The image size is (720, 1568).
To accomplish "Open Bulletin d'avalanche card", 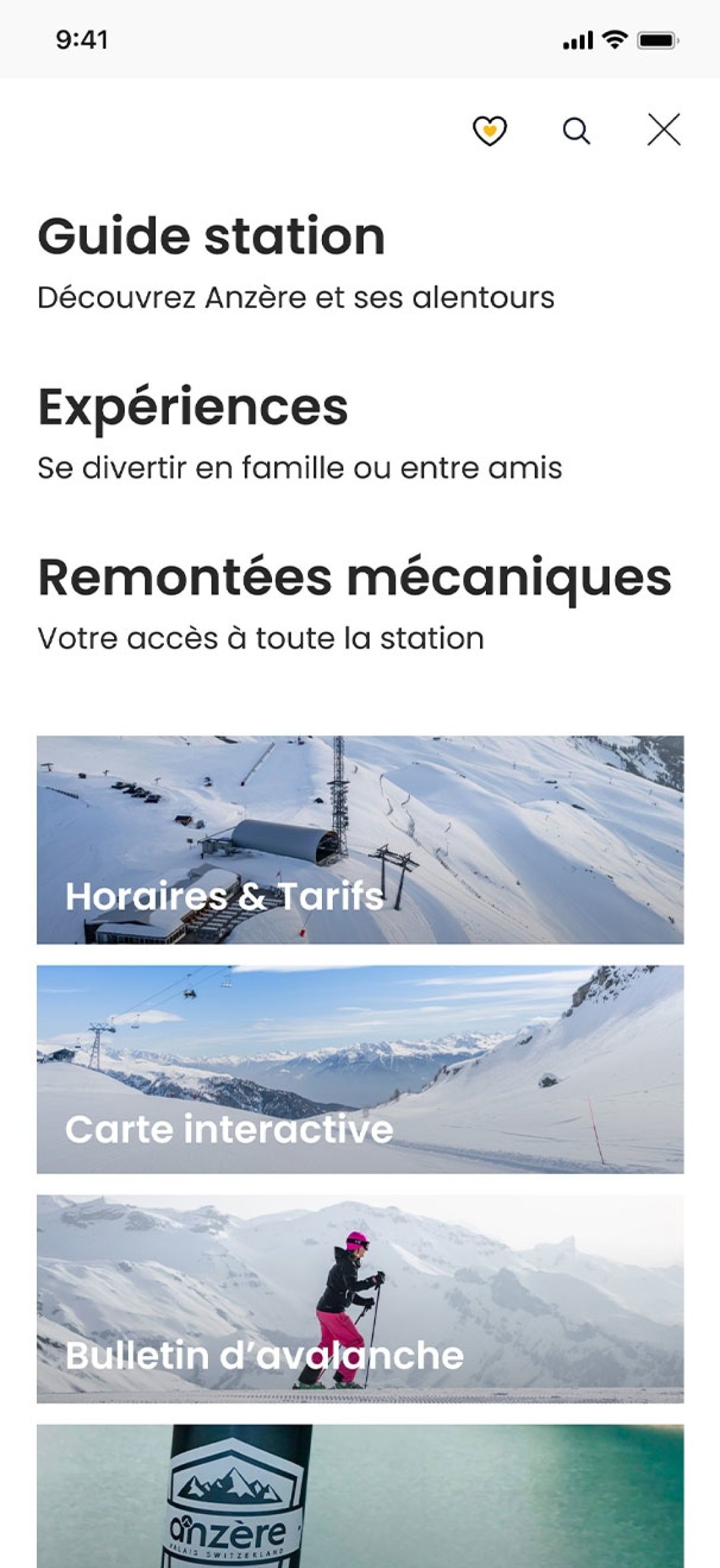I will (360, 1299).
